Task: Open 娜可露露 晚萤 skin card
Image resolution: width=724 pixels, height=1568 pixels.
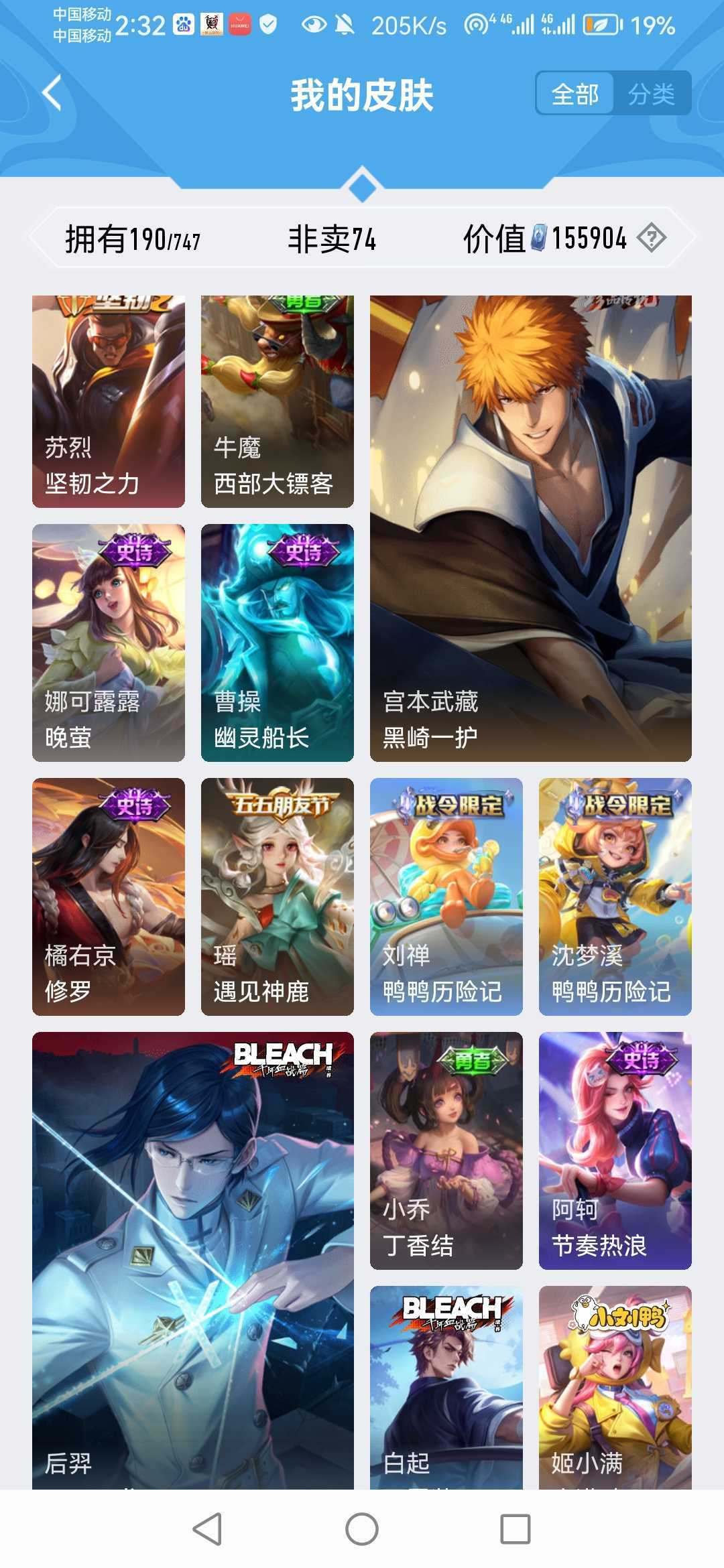Action: (109, 643)
